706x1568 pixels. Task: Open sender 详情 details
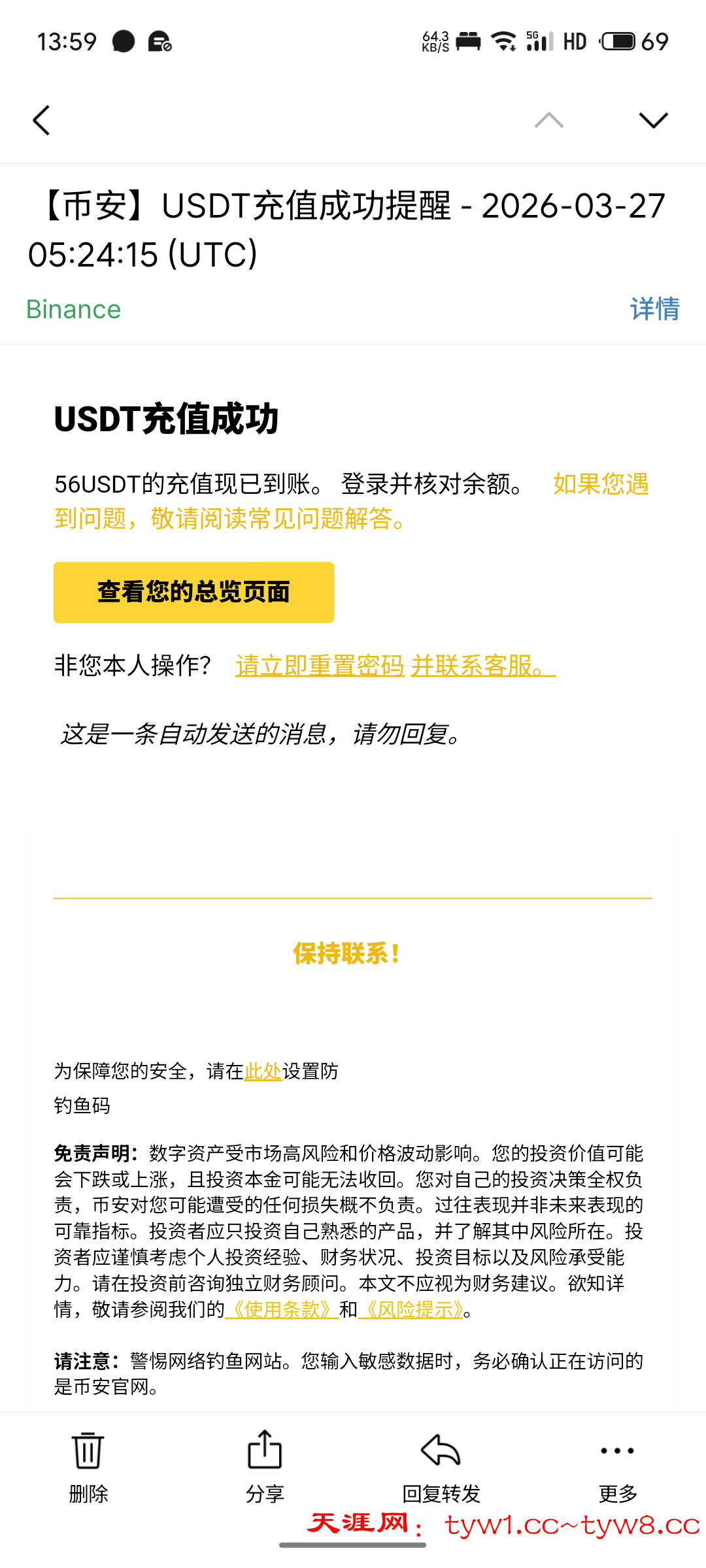point(654,309)
